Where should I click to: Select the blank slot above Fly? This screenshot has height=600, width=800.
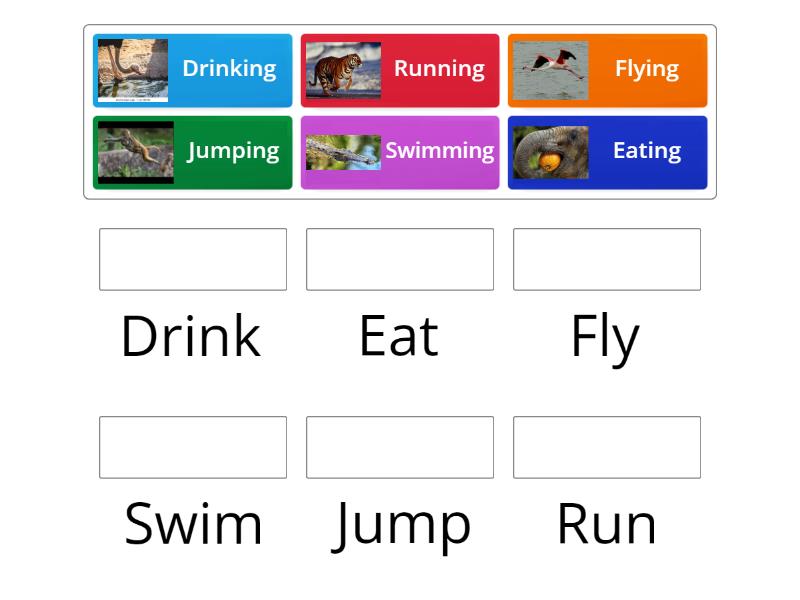pos(607,259)
